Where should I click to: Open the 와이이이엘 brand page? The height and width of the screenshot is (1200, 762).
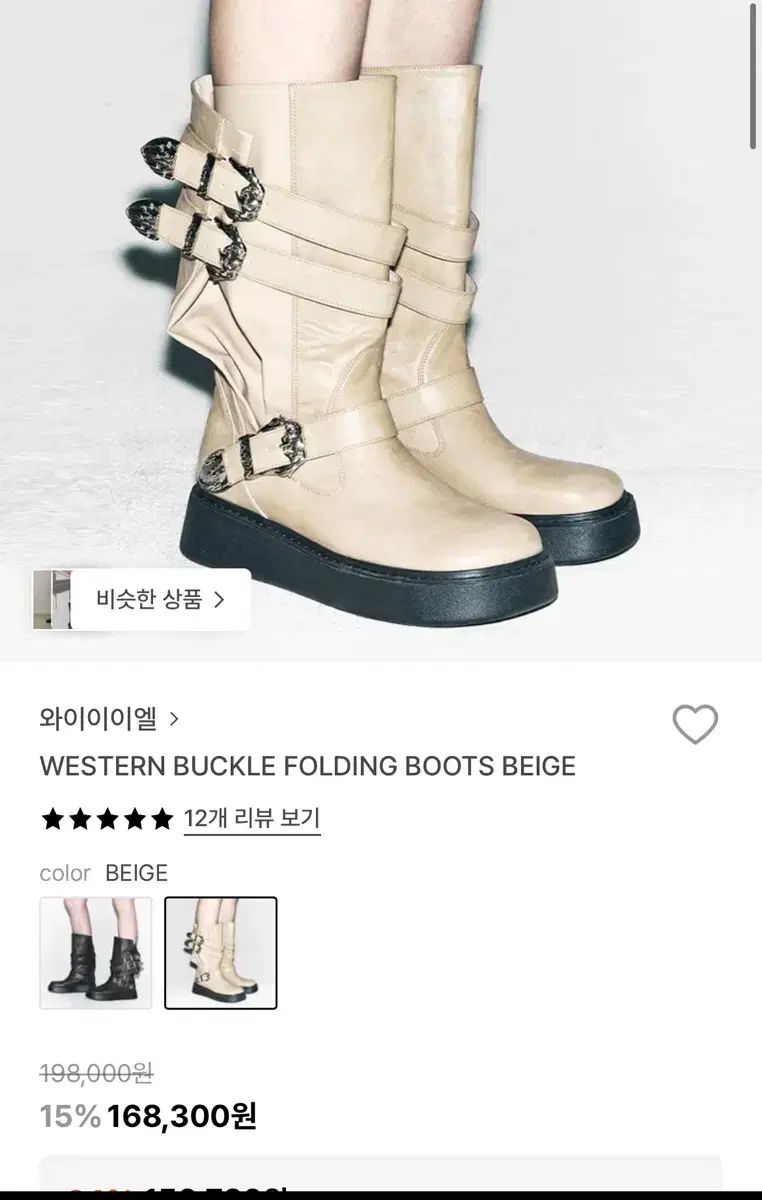pyautogui.click(x=108, y=718)
